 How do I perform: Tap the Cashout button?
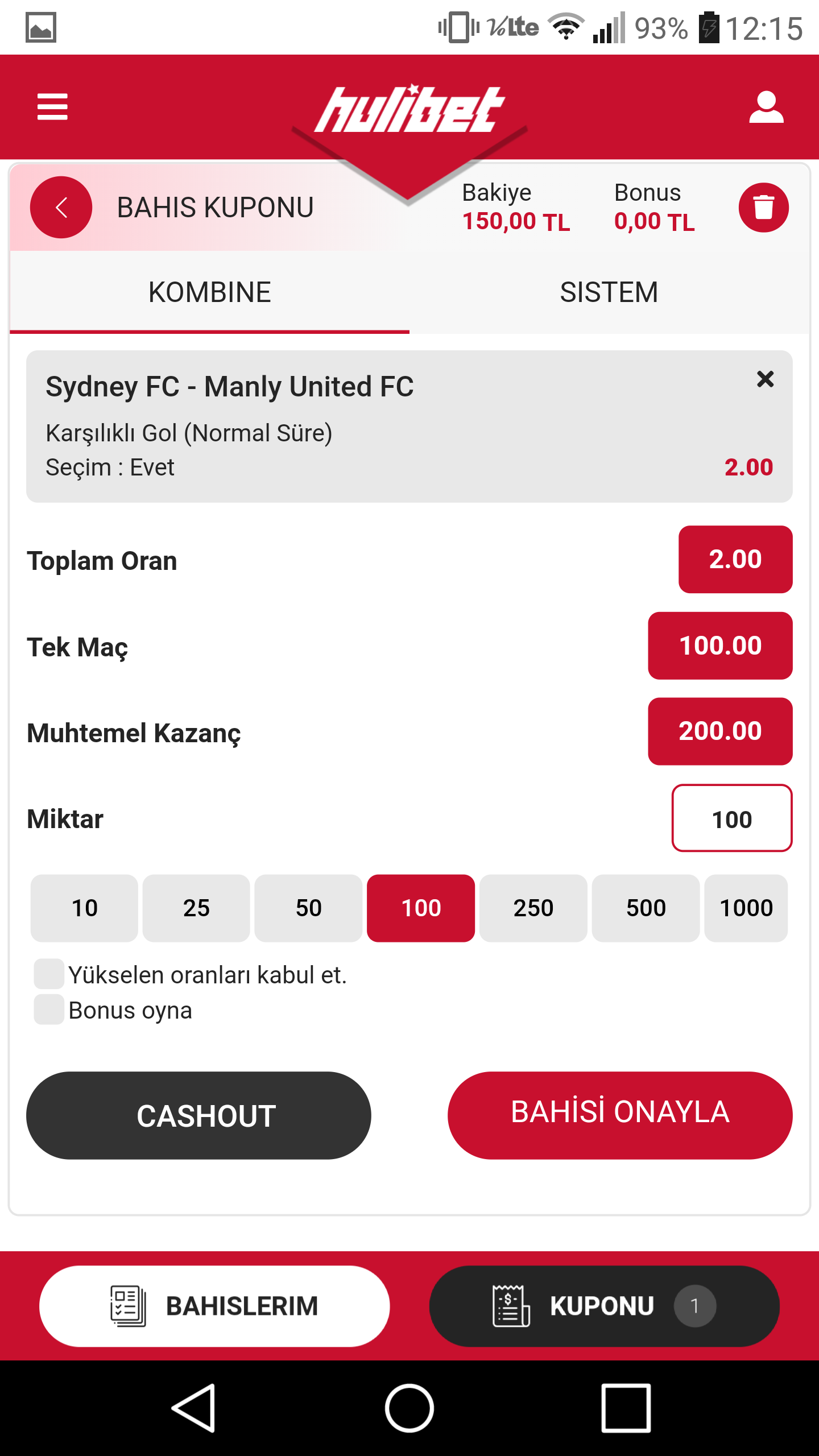(198, 1115)
